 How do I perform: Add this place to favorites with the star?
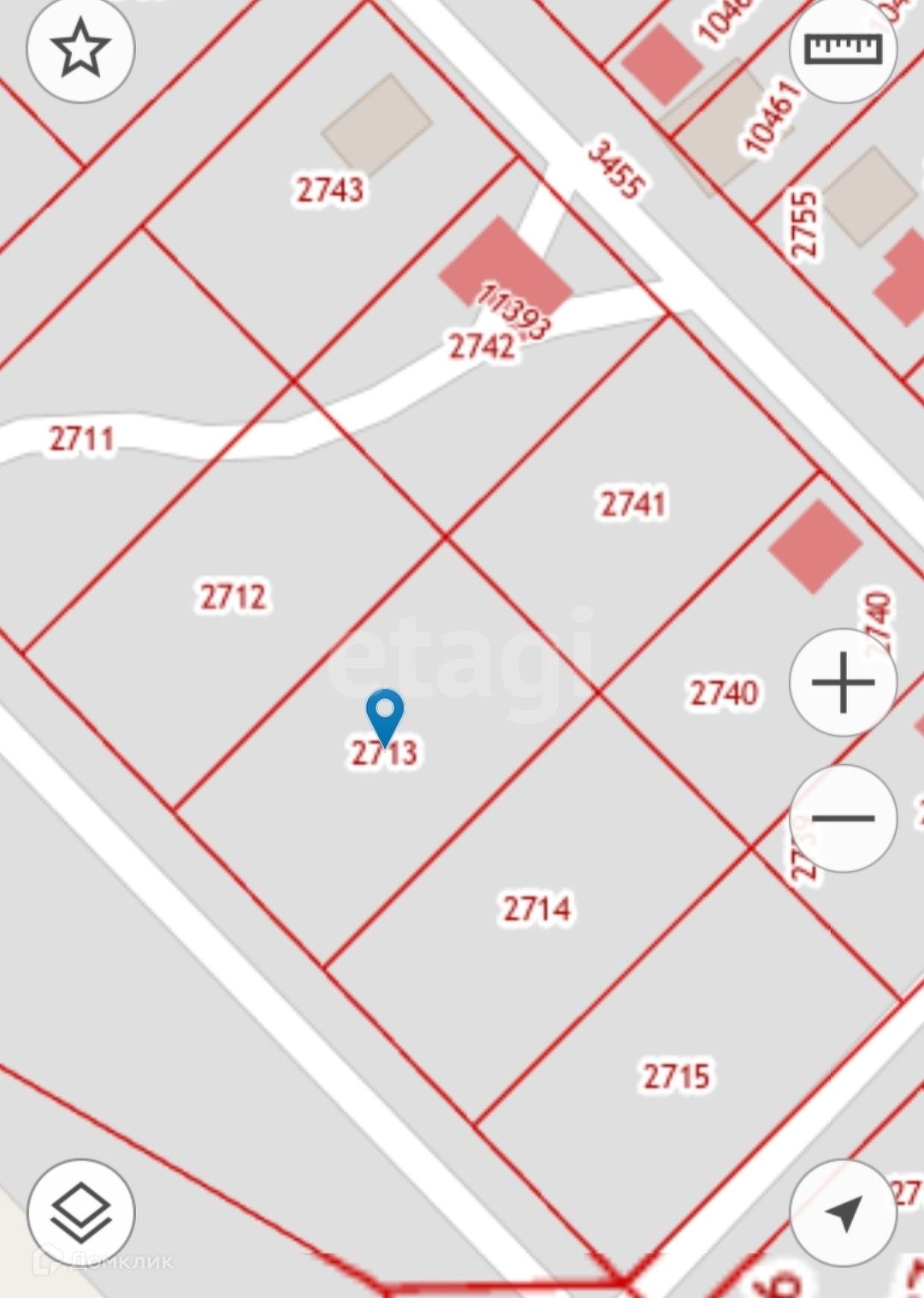tap(80, 49)
